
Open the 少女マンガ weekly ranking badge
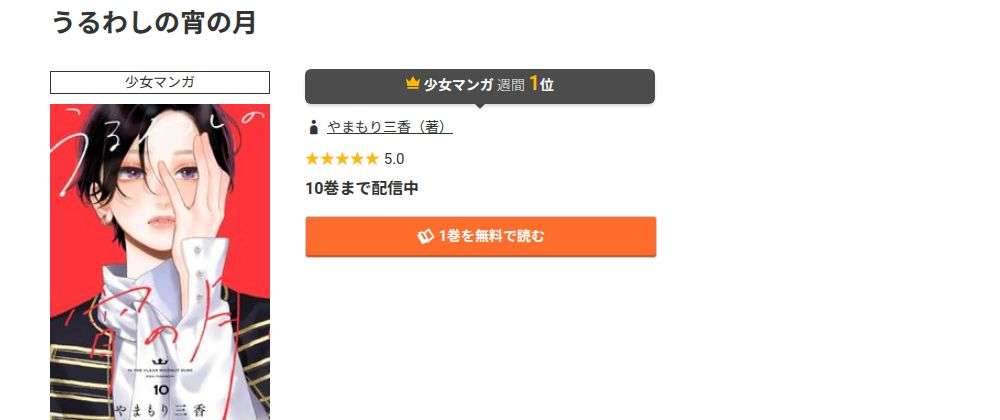pos(479,85)
